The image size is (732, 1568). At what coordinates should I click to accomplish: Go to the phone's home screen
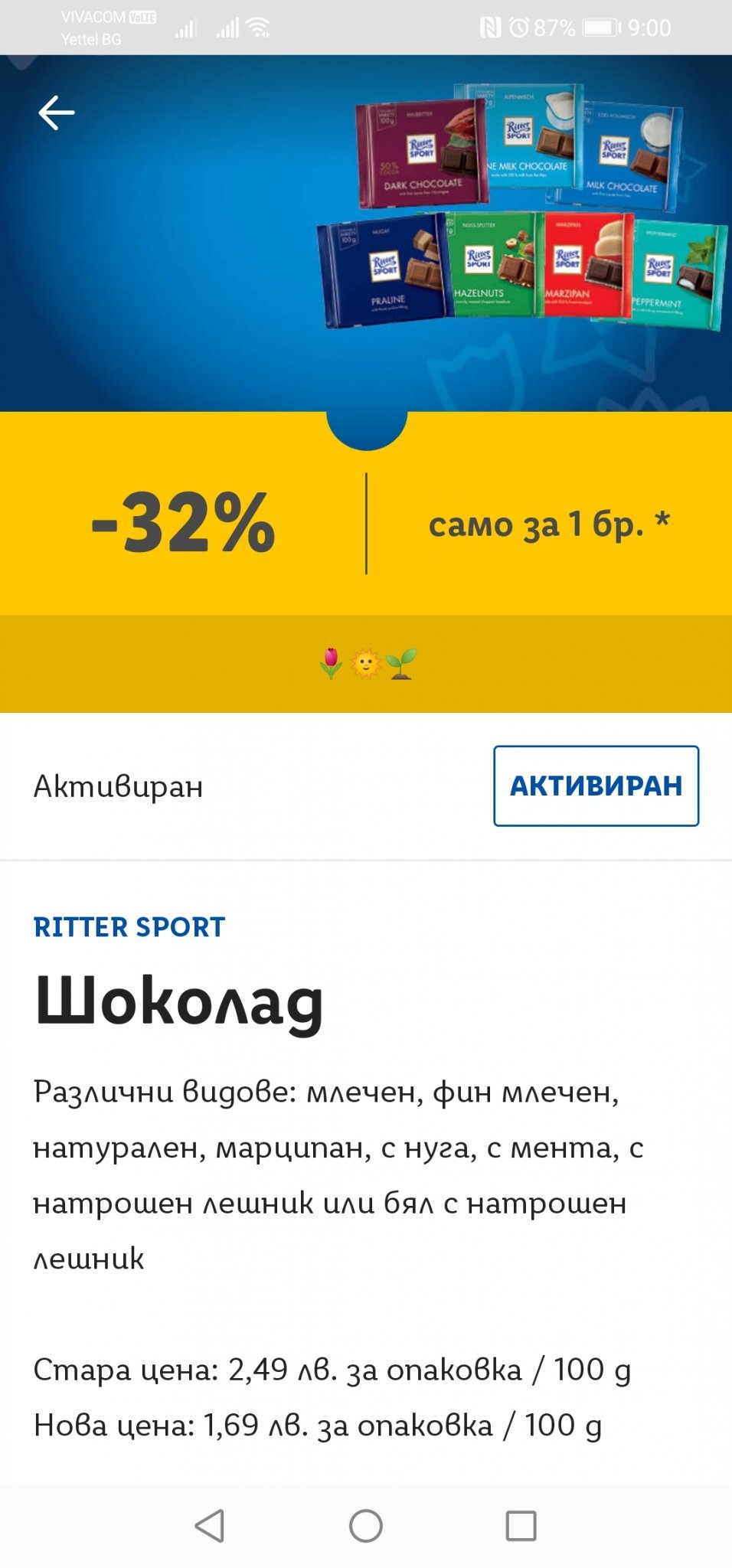[x=366, y=1526]
